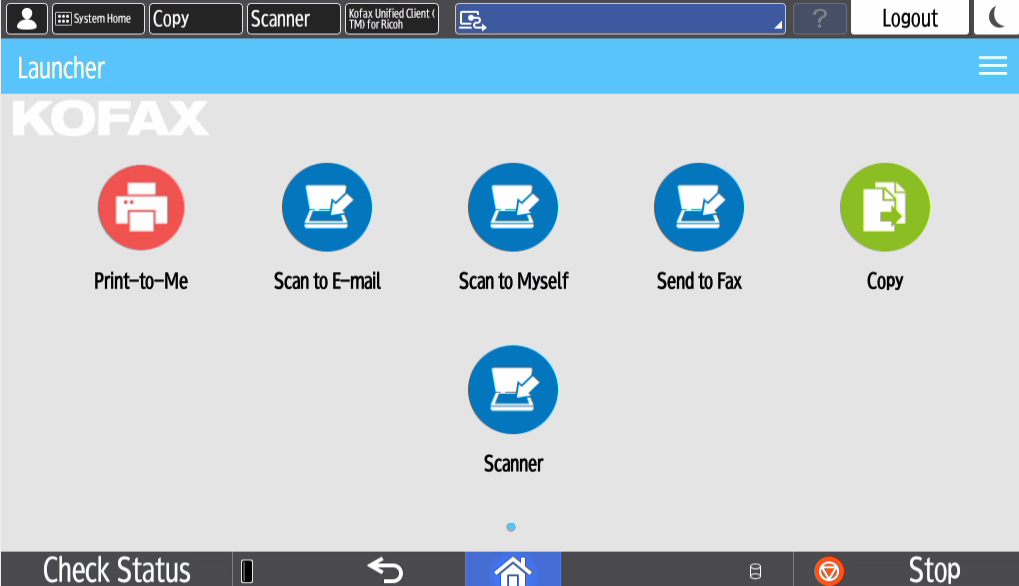
Task: Expand the blue login info dropdown
Action: click(x=620, y=18)
